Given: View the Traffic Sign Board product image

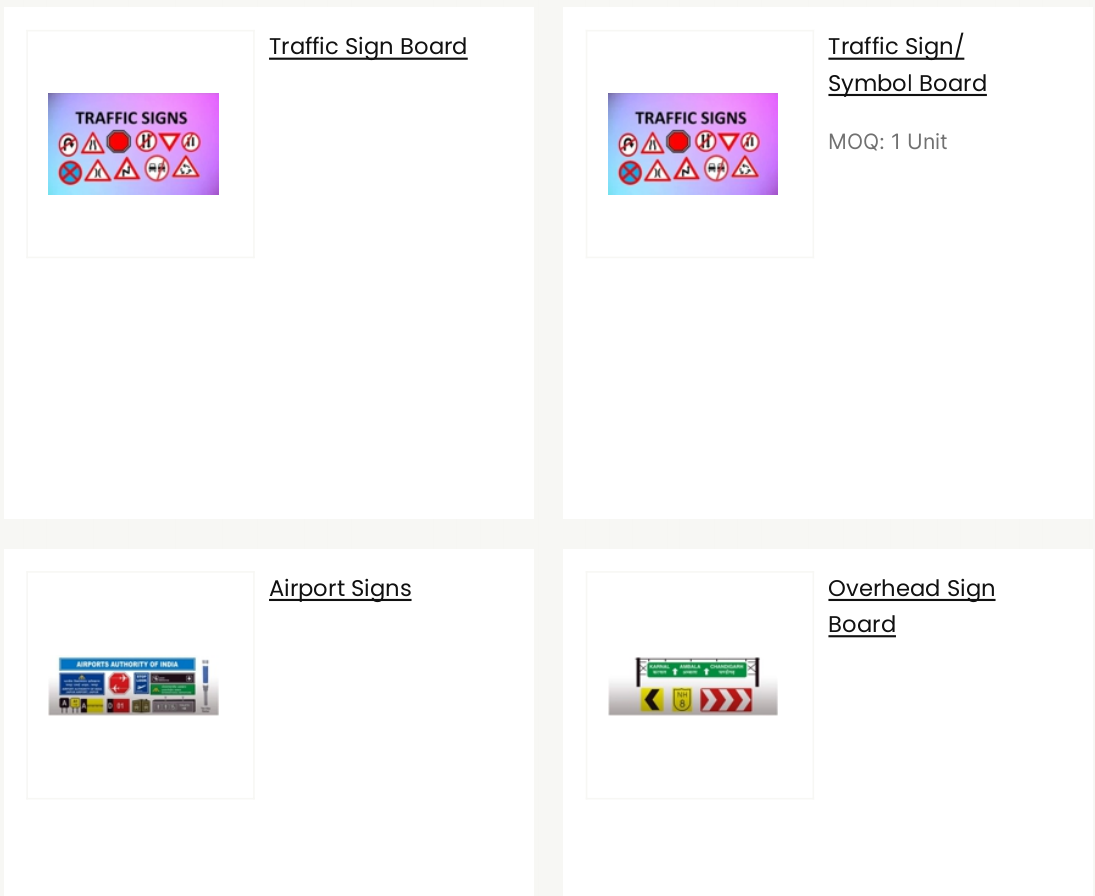Looking at the screenshot, I should point(134,144).
